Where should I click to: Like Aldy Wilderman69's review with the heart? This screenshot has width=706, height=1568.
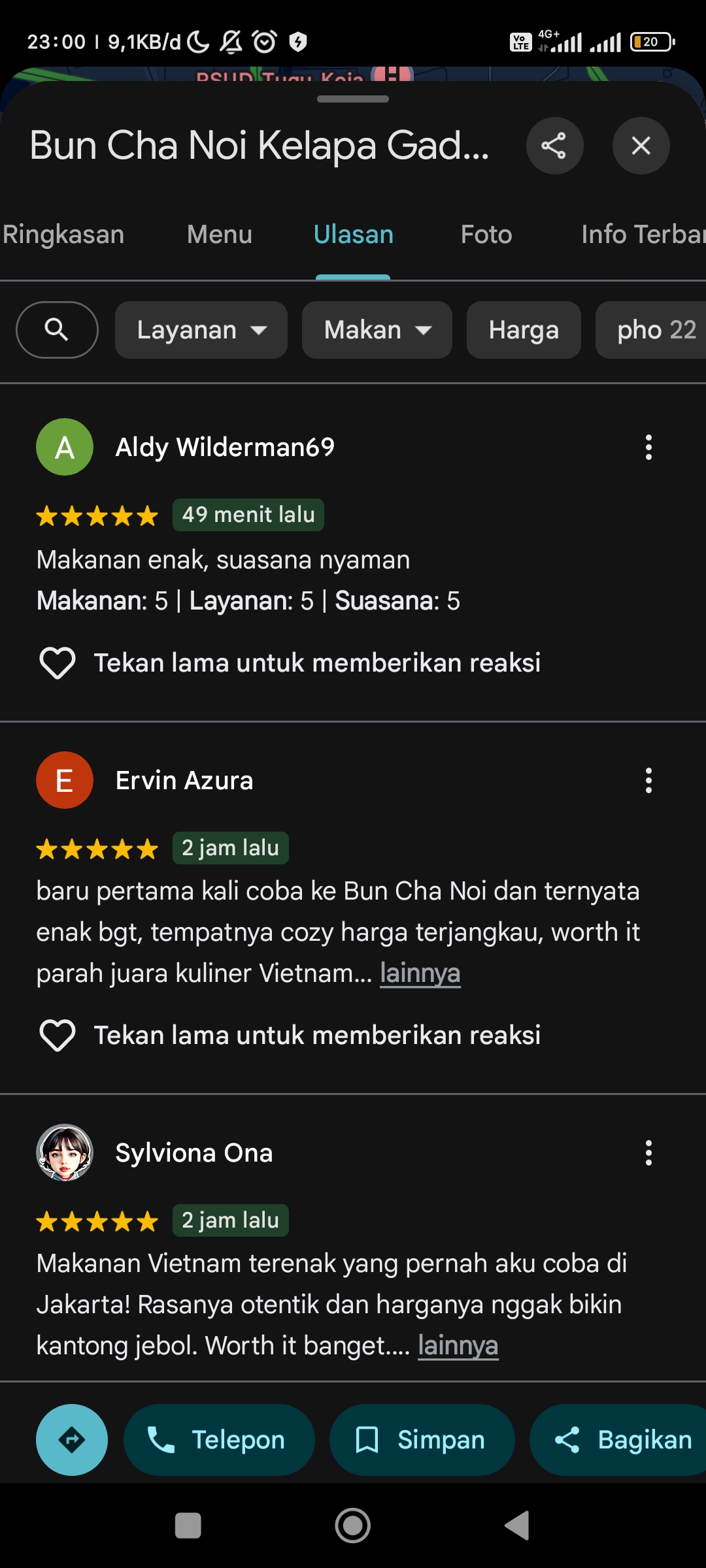[x=58, y=663]
